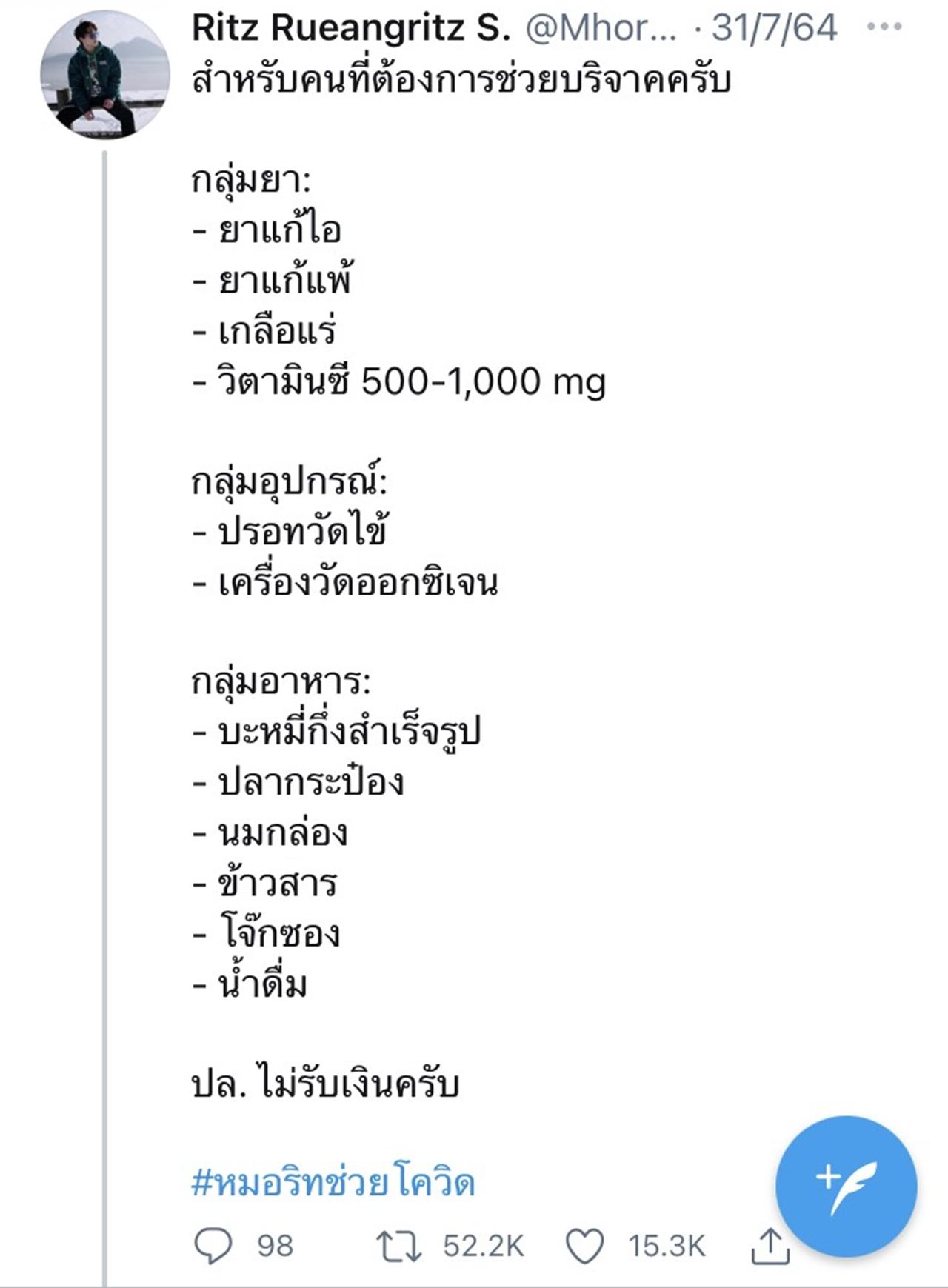Open Ritz Rueangritz S. profile name
Screen dimensions: 948x1288
pos(351,28)
